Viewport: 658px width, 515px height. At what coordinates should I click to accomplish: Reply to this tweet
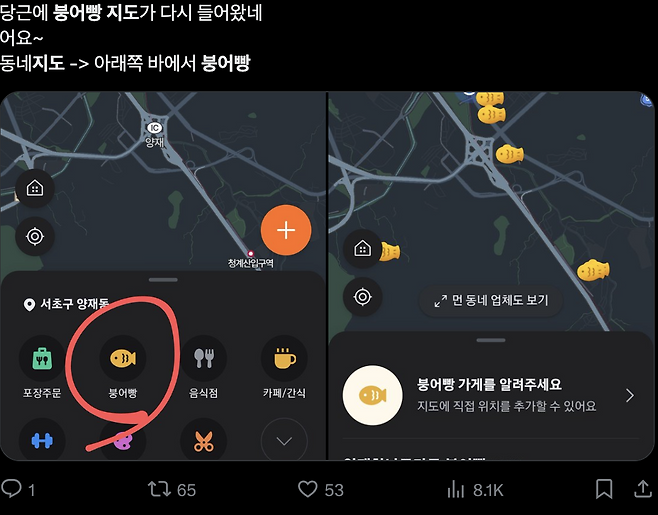12,489
